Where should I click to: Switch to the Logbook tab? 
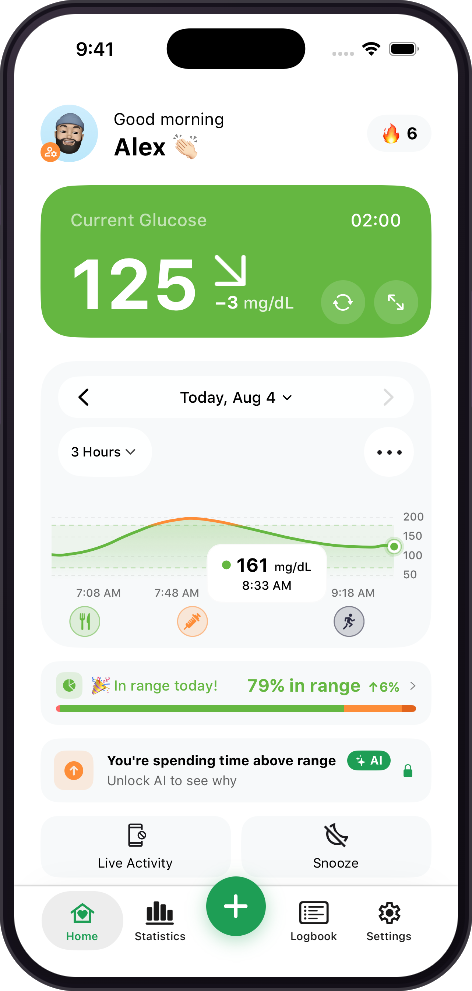313,921
